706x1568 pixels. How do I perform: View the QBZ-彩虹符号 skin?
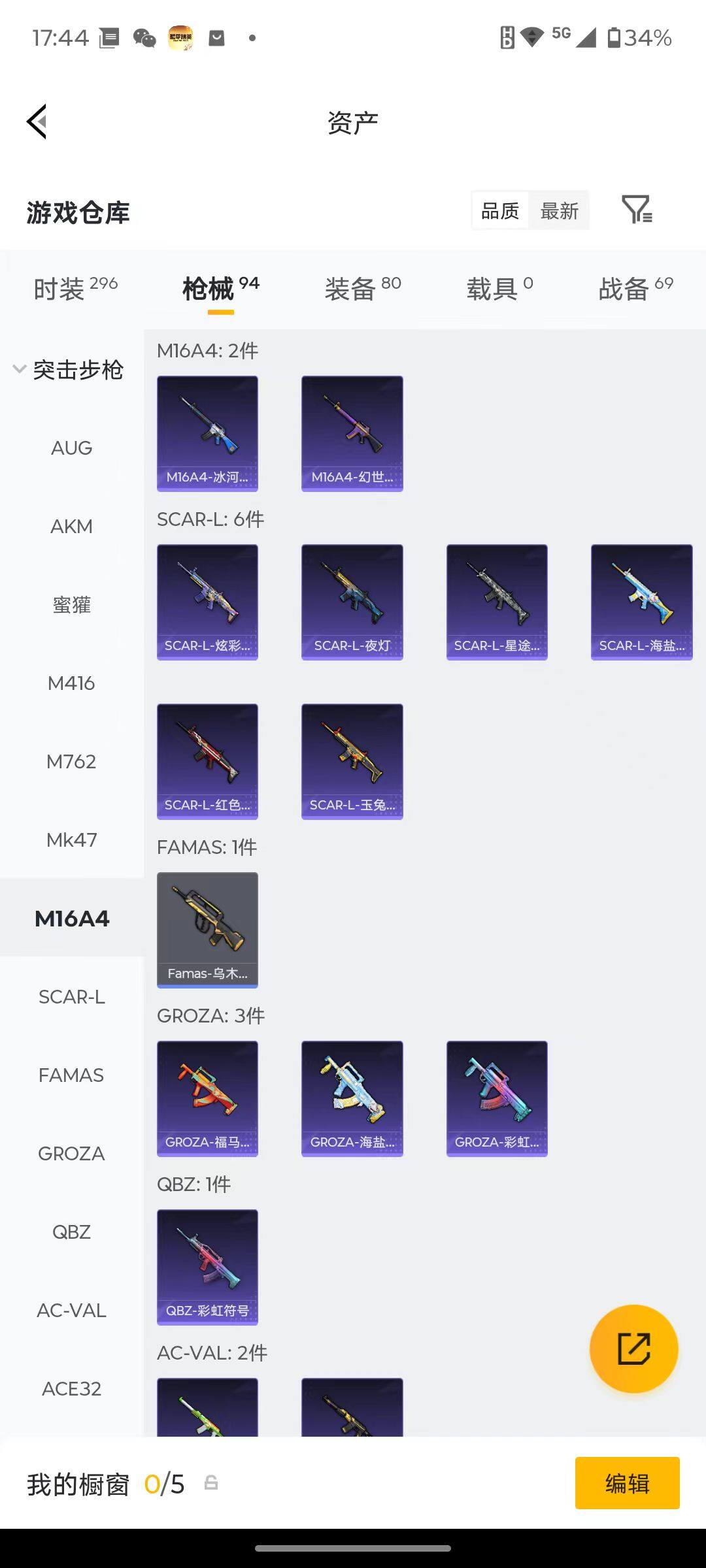tap(207, 1267)
